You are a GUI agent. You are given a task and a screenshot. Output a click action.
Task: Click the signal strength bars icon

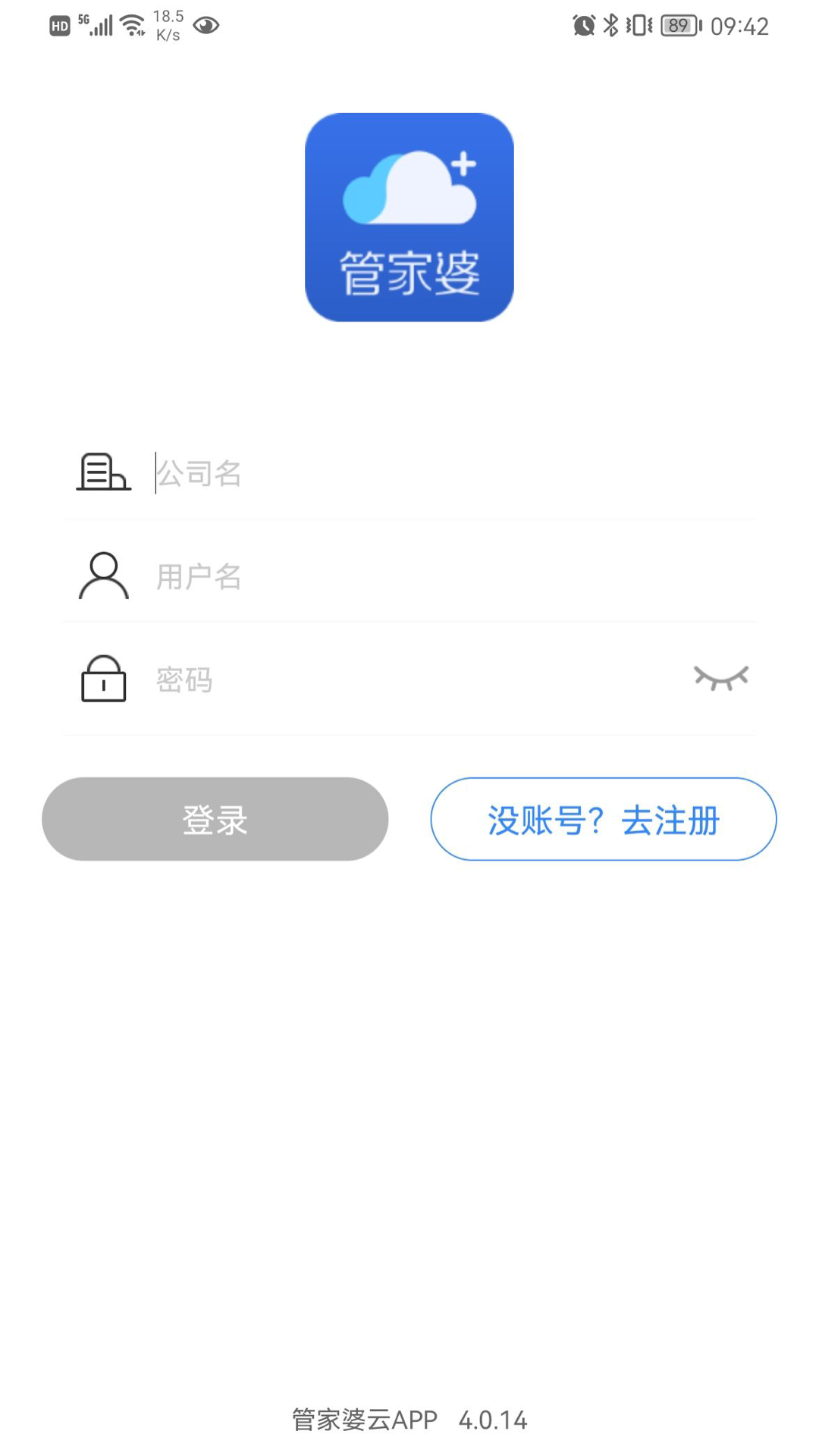[101, 25]
